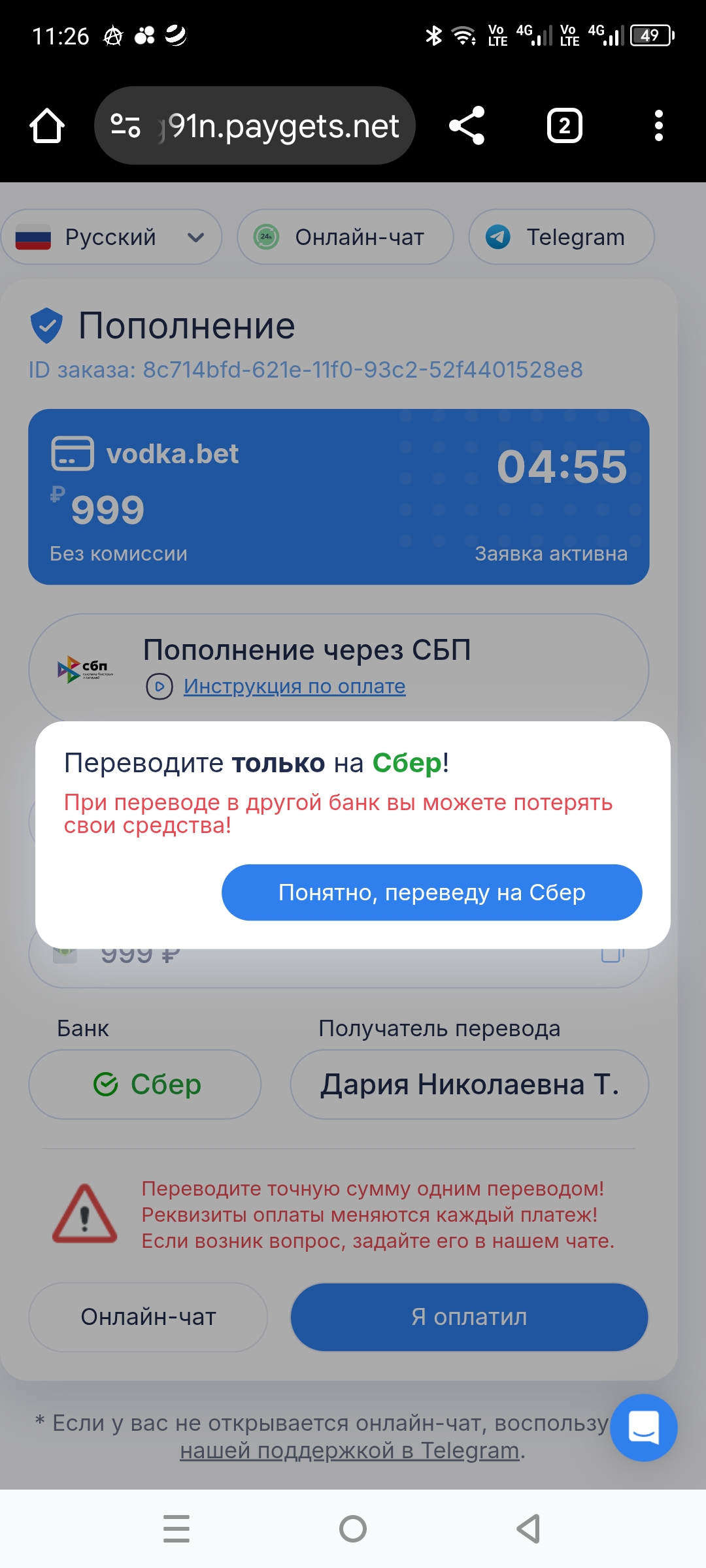Screen dimensions: 706x1568
Task: Confirm with 'Понятно, переведу на Сбер' button
Action: [431, 892]
